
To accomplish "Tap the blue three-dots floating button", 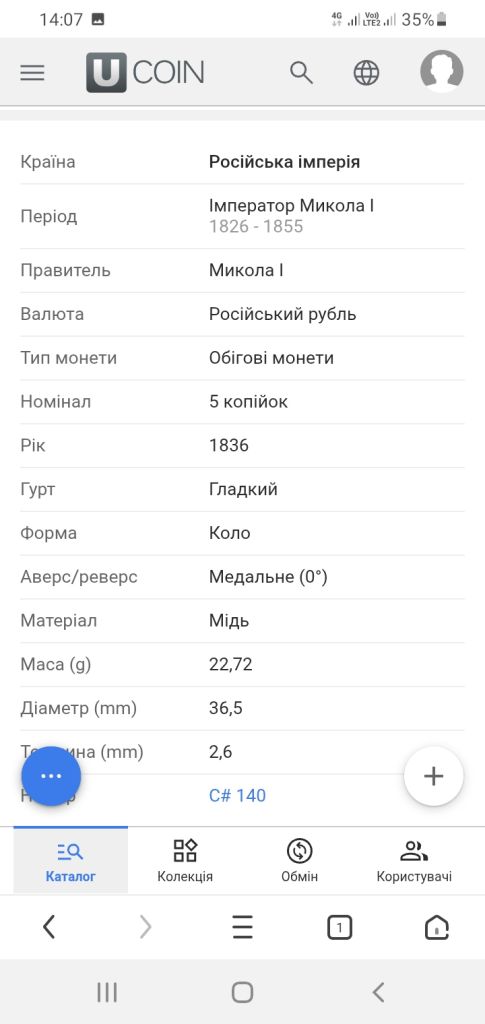I will coord(51,776).
